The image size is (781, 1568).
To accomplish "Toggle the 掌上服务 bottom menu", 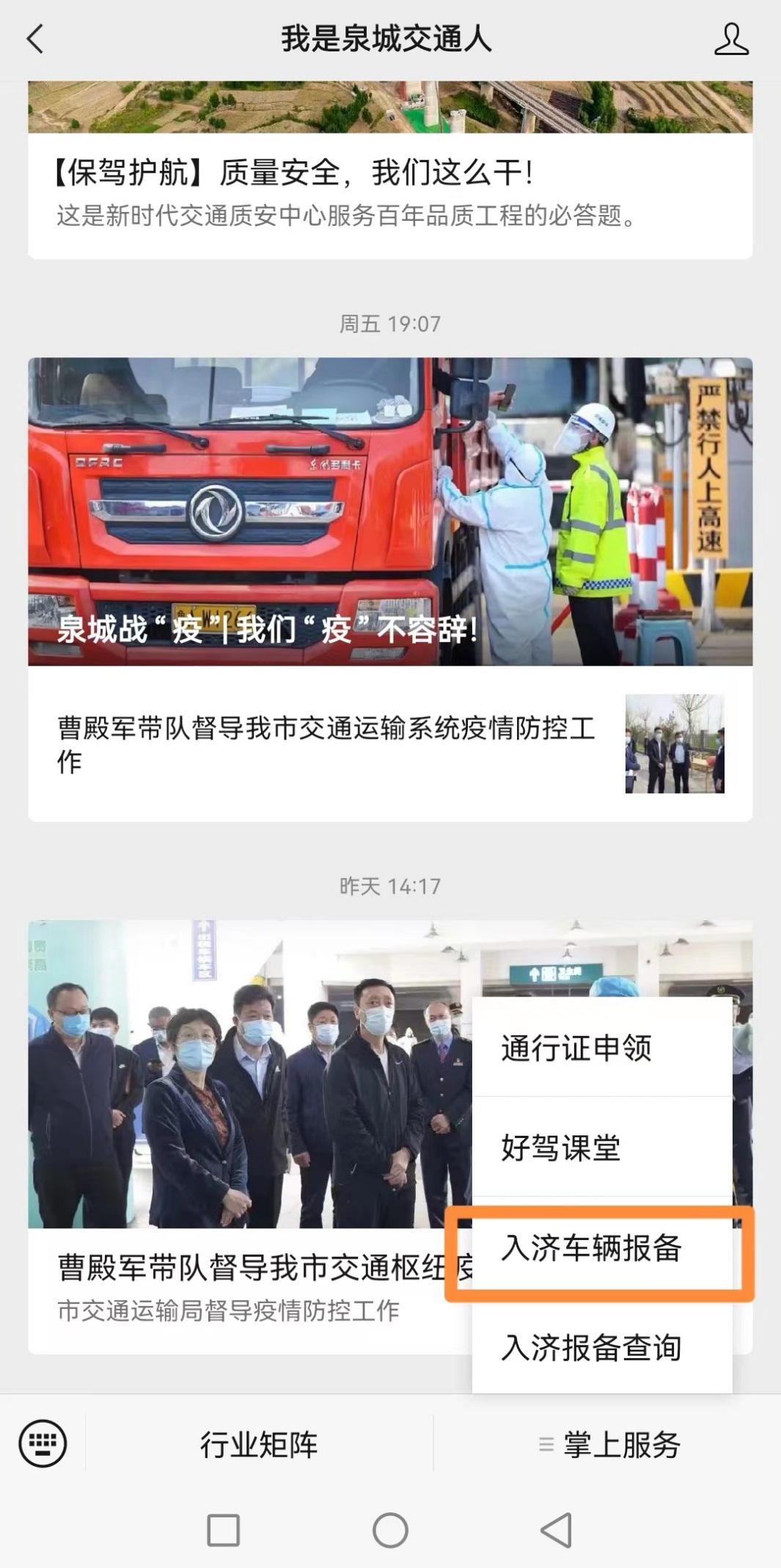I will [608, 1444].
